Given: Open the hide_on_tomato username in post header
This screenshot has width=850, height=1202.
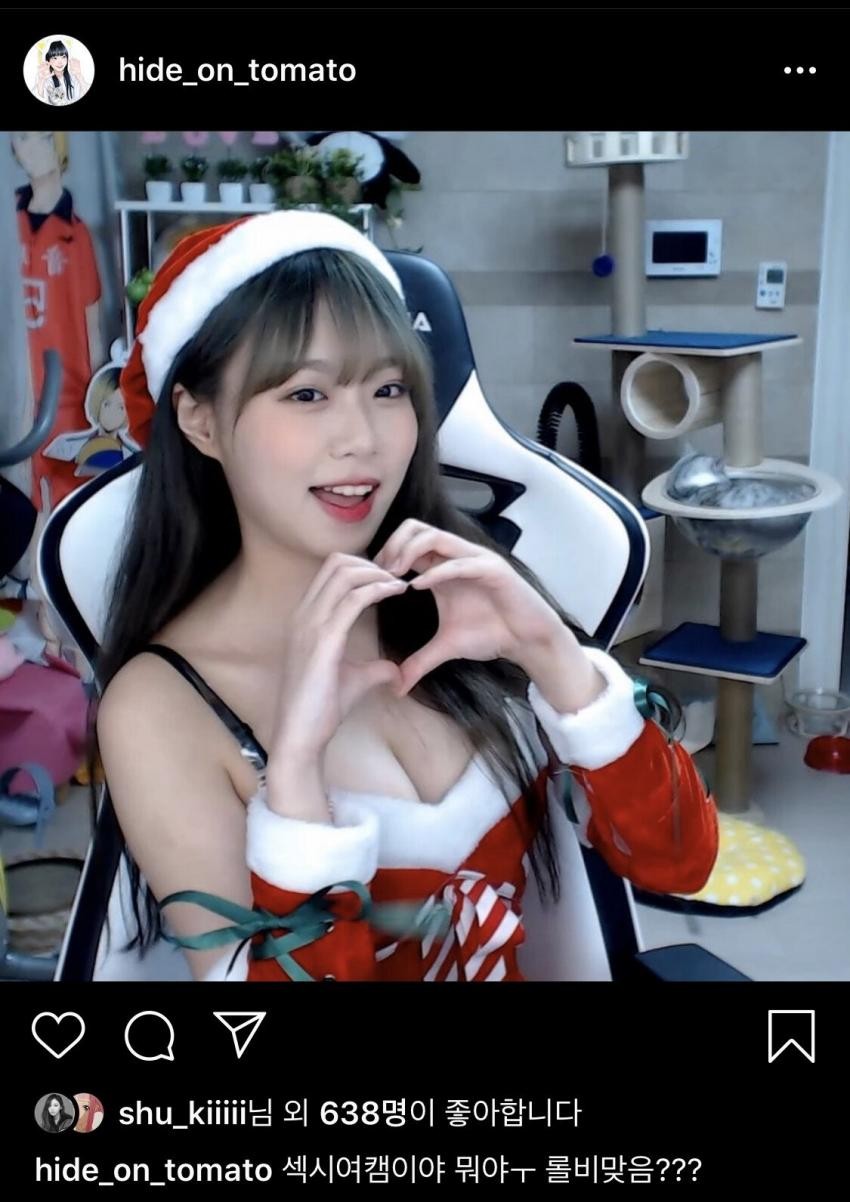Looking at the screenshot, I should coord(237,70).
